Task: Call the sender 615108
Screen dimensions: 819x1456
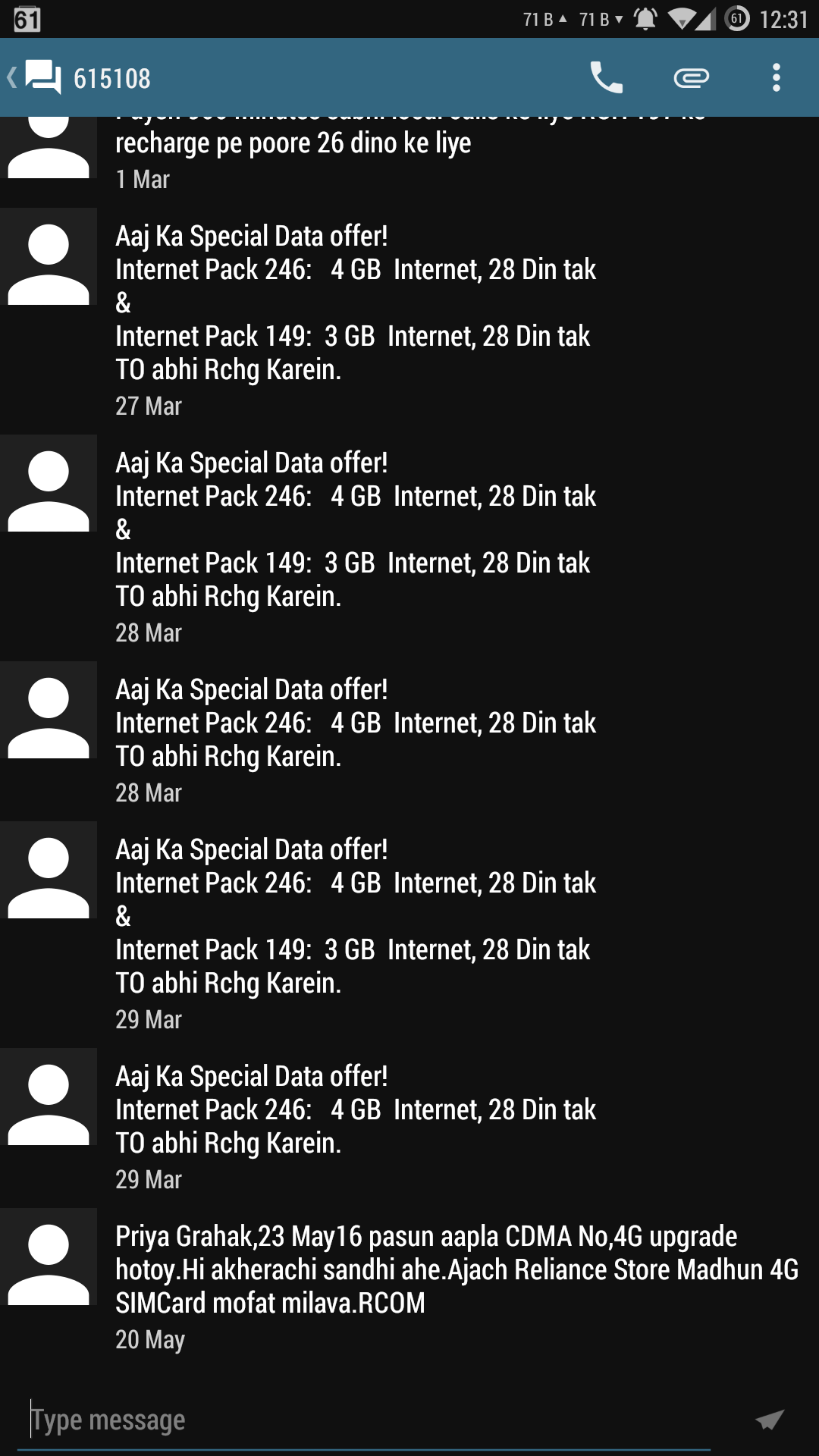Action: click(x=606, y=77)
